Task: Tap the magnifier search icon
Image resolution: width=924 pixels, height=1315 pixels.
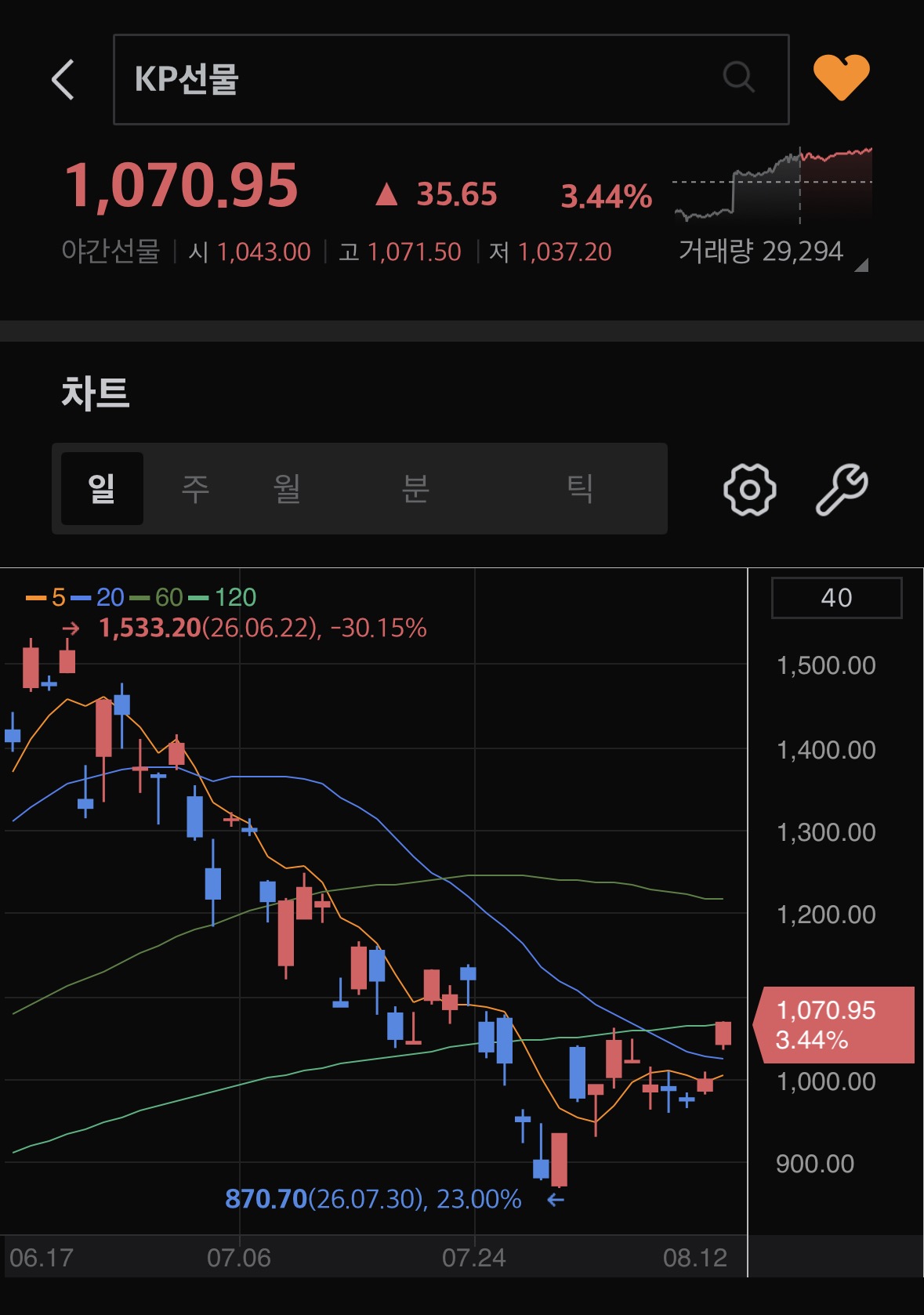Action: [738, 78]
